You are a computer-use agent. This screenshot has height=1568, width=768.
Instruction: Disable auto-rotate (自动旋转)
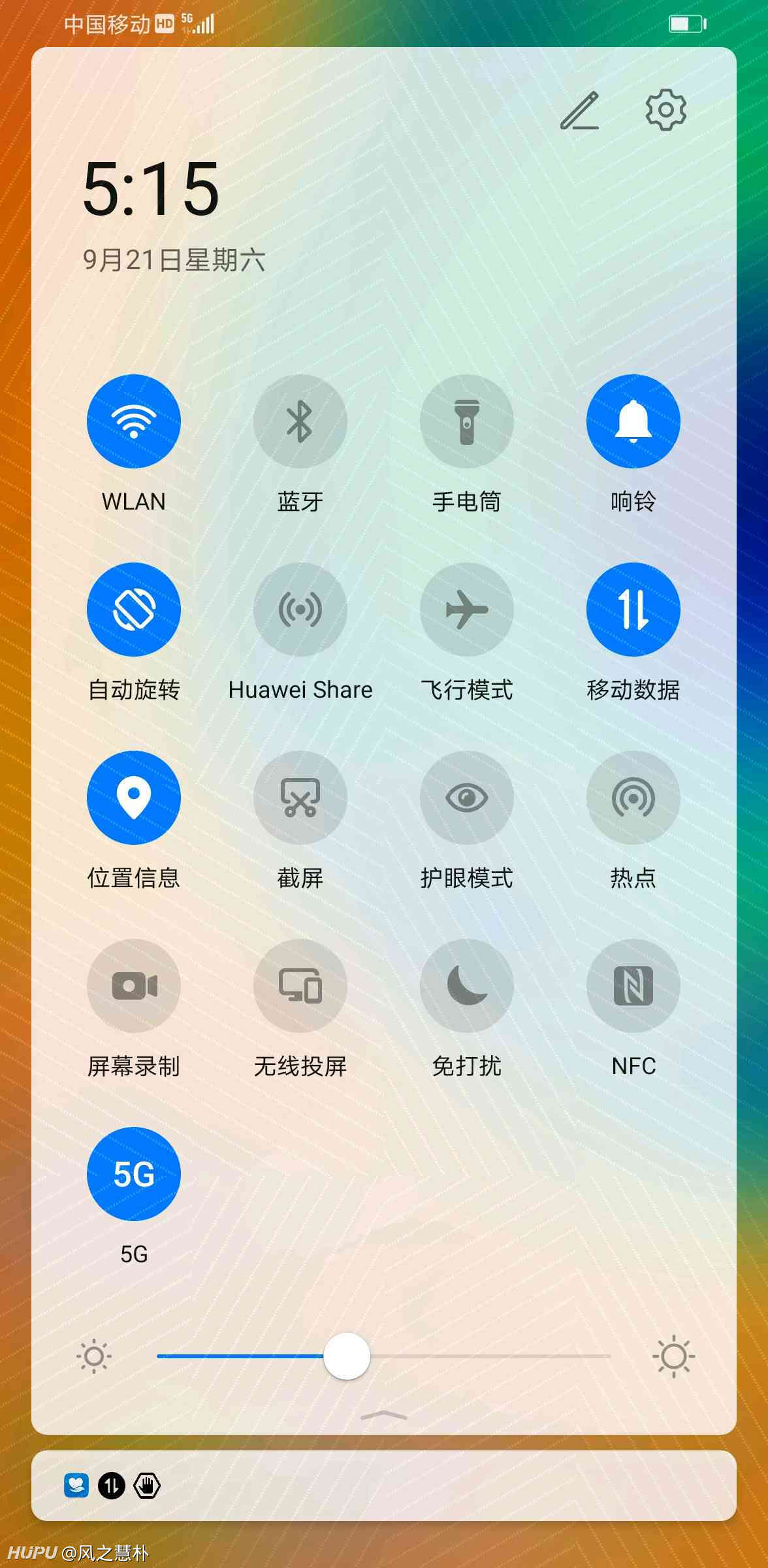(x=134, y=610)
